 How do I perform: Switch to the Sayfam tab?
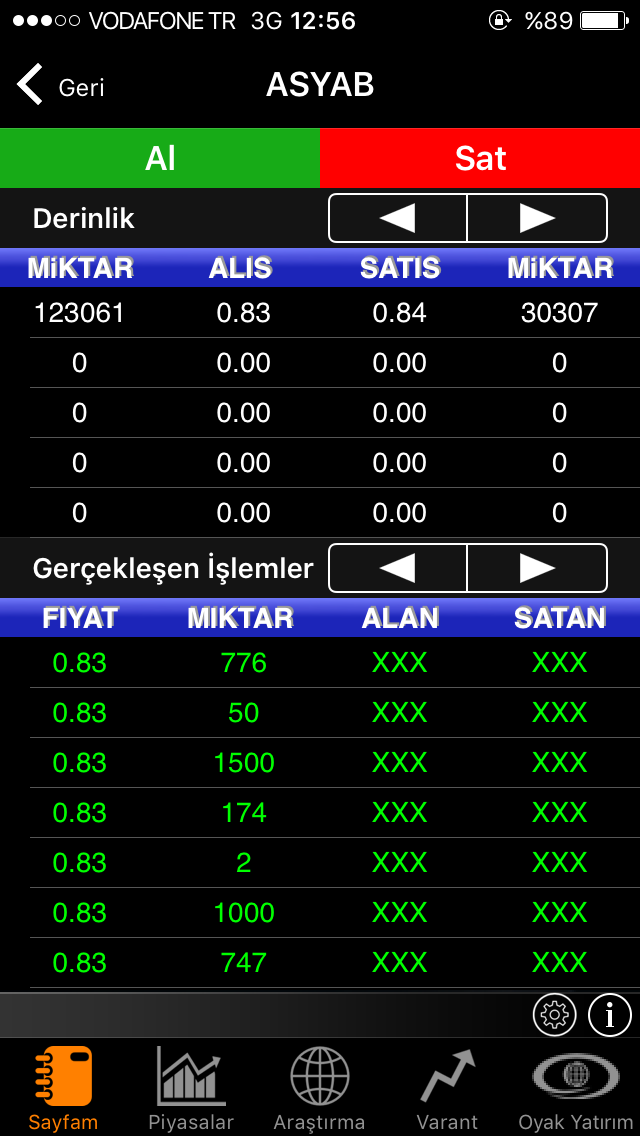click(63, 1088)
